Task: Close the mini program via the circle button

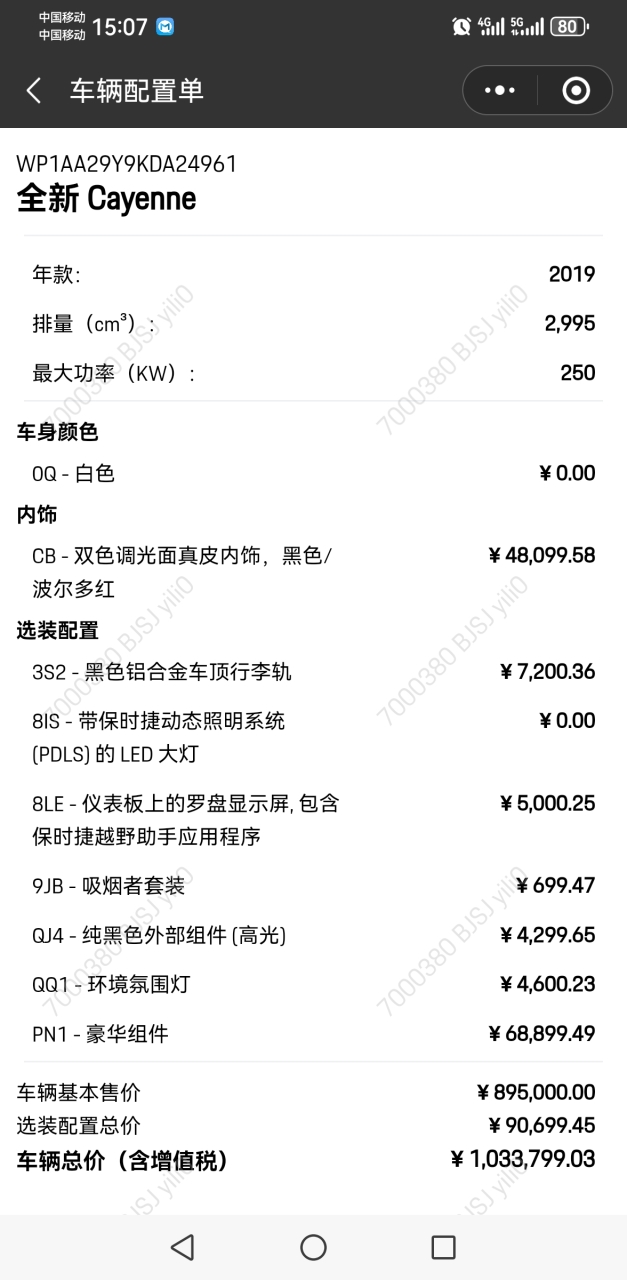Action: coord(576,91)
